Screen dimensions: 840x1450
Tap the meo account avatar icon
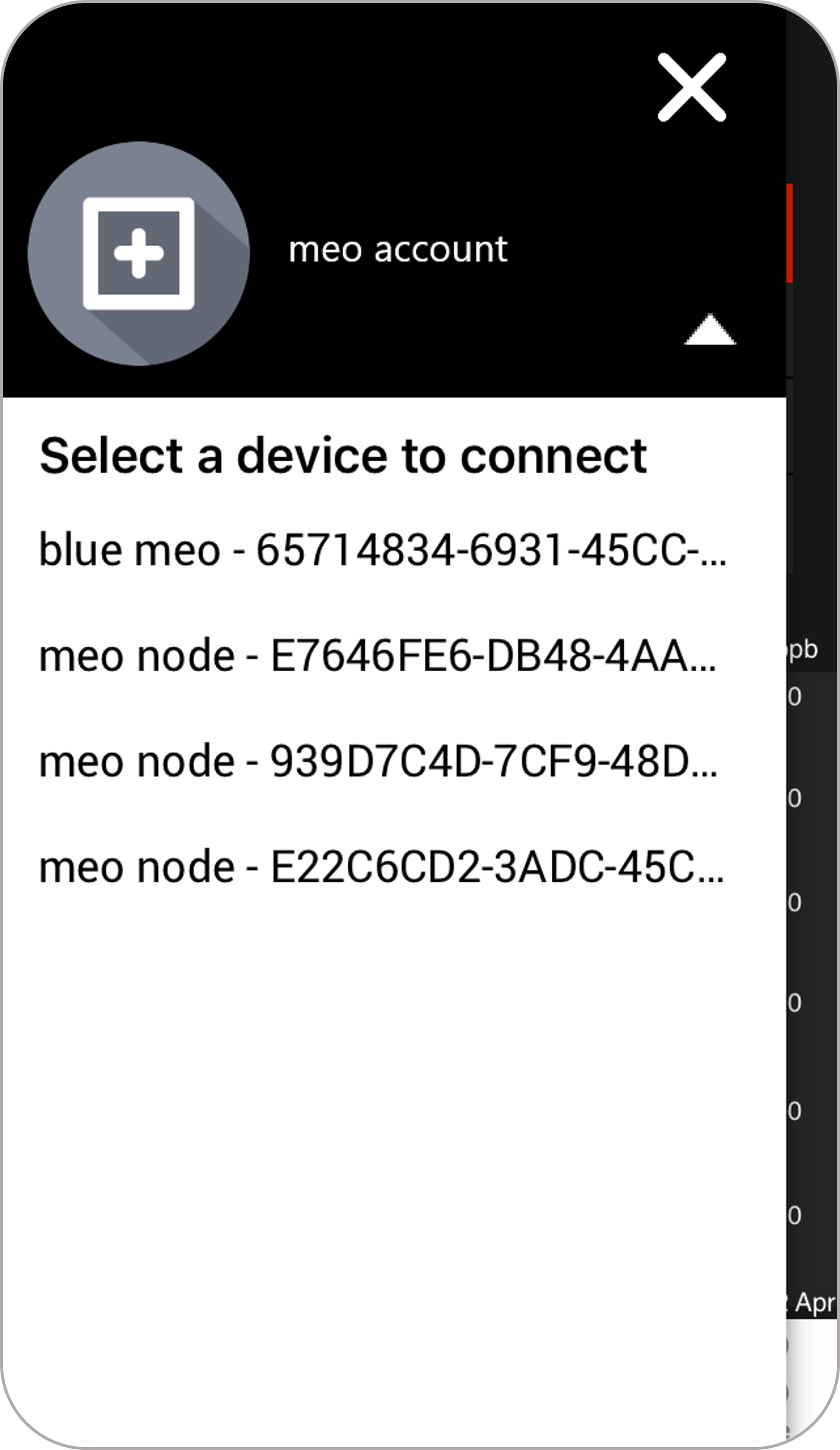(139, 253)
